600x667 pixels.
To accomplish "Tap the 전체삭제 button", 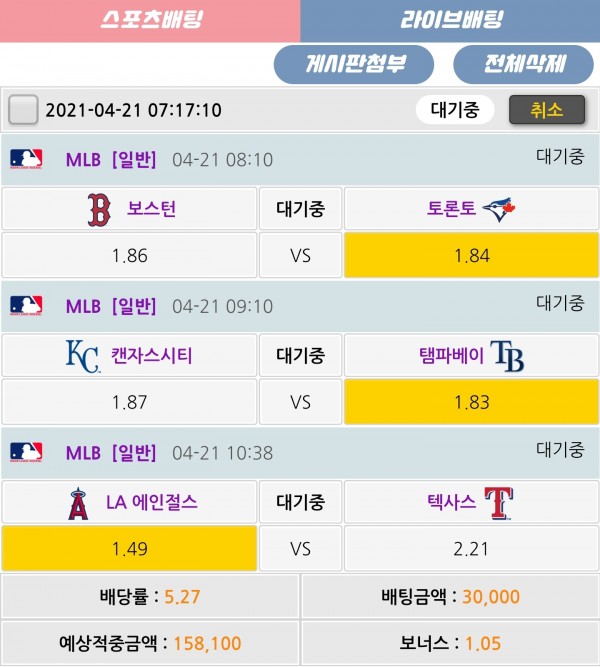I will click(x=524, y=65).
